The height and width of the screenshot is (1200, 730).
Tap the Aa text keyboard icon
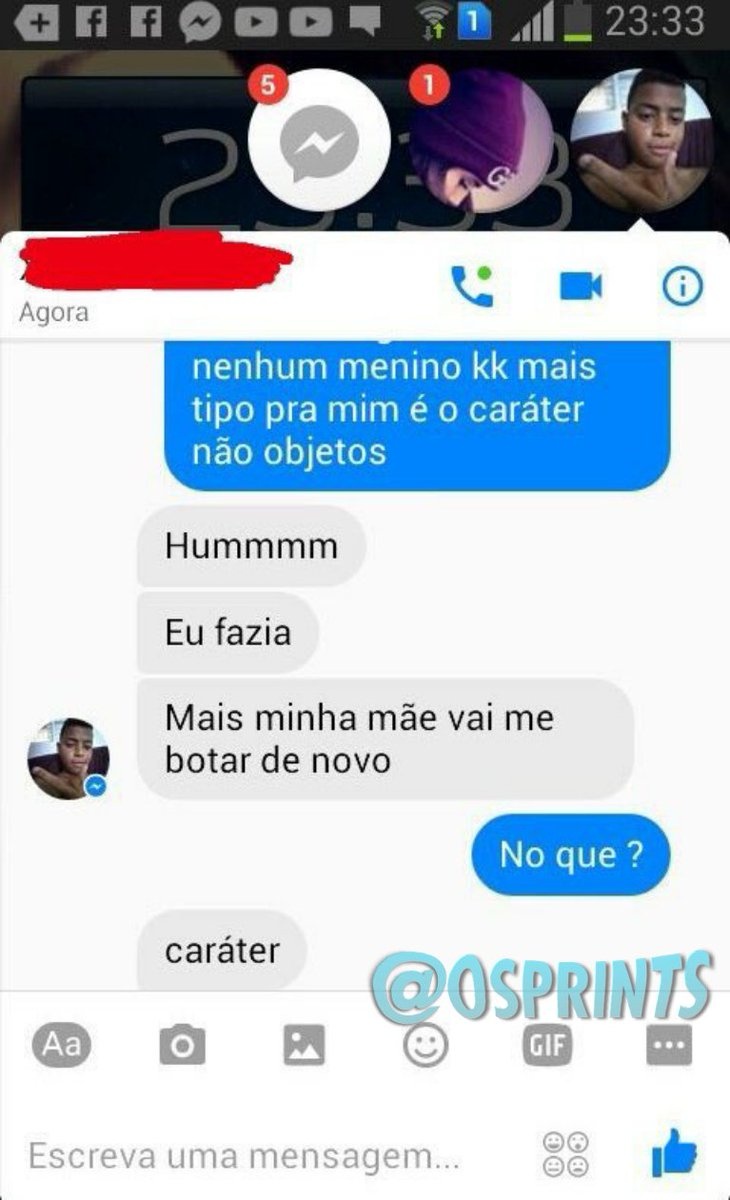coord(62,1045)
